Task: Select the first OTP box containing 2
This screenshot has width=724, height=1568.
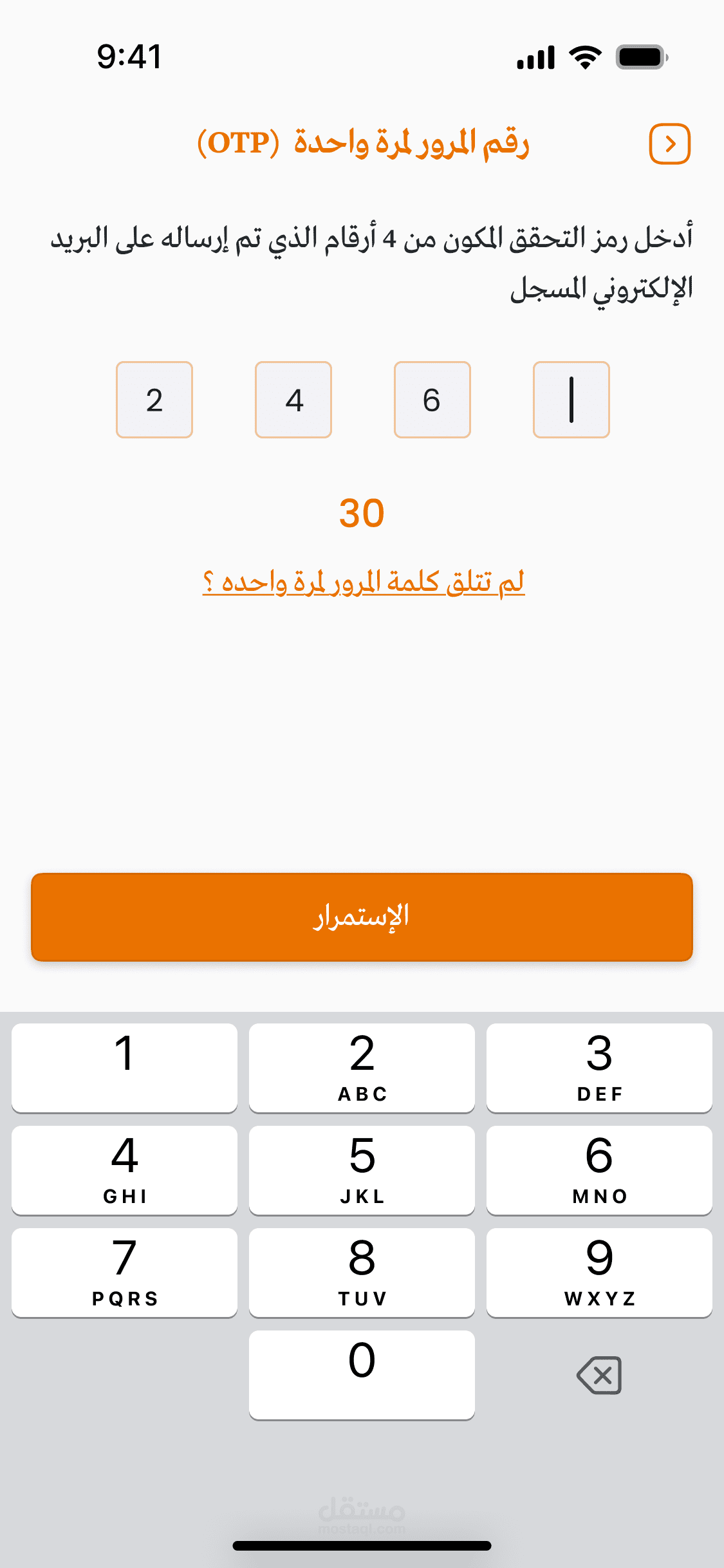Action: [154, 400]
